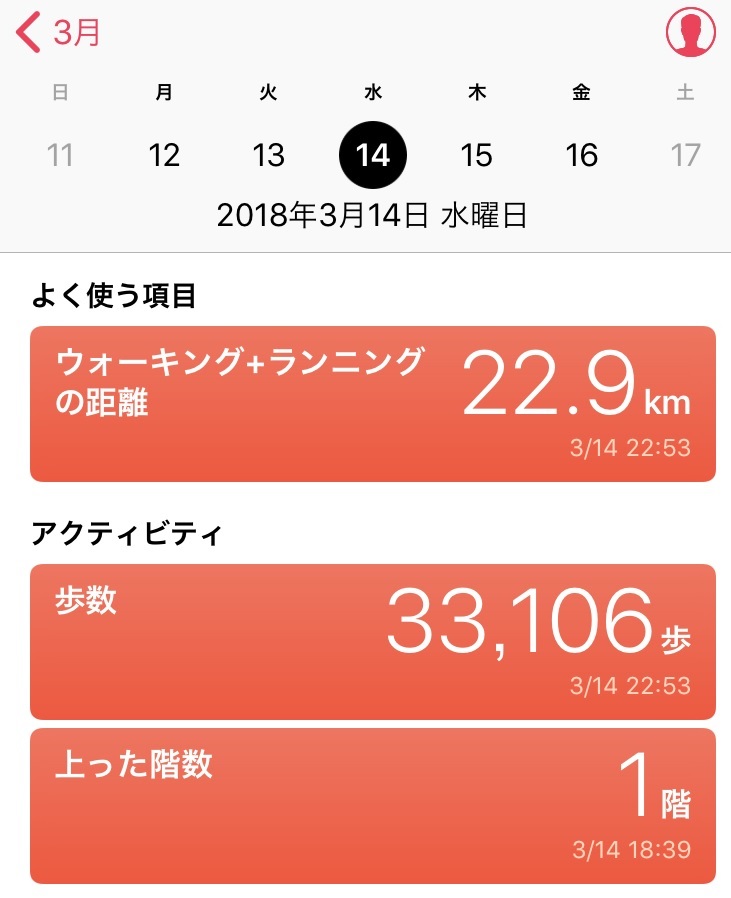
Task: Select date 15 to view Thursday
Action: tap(478, 155)
